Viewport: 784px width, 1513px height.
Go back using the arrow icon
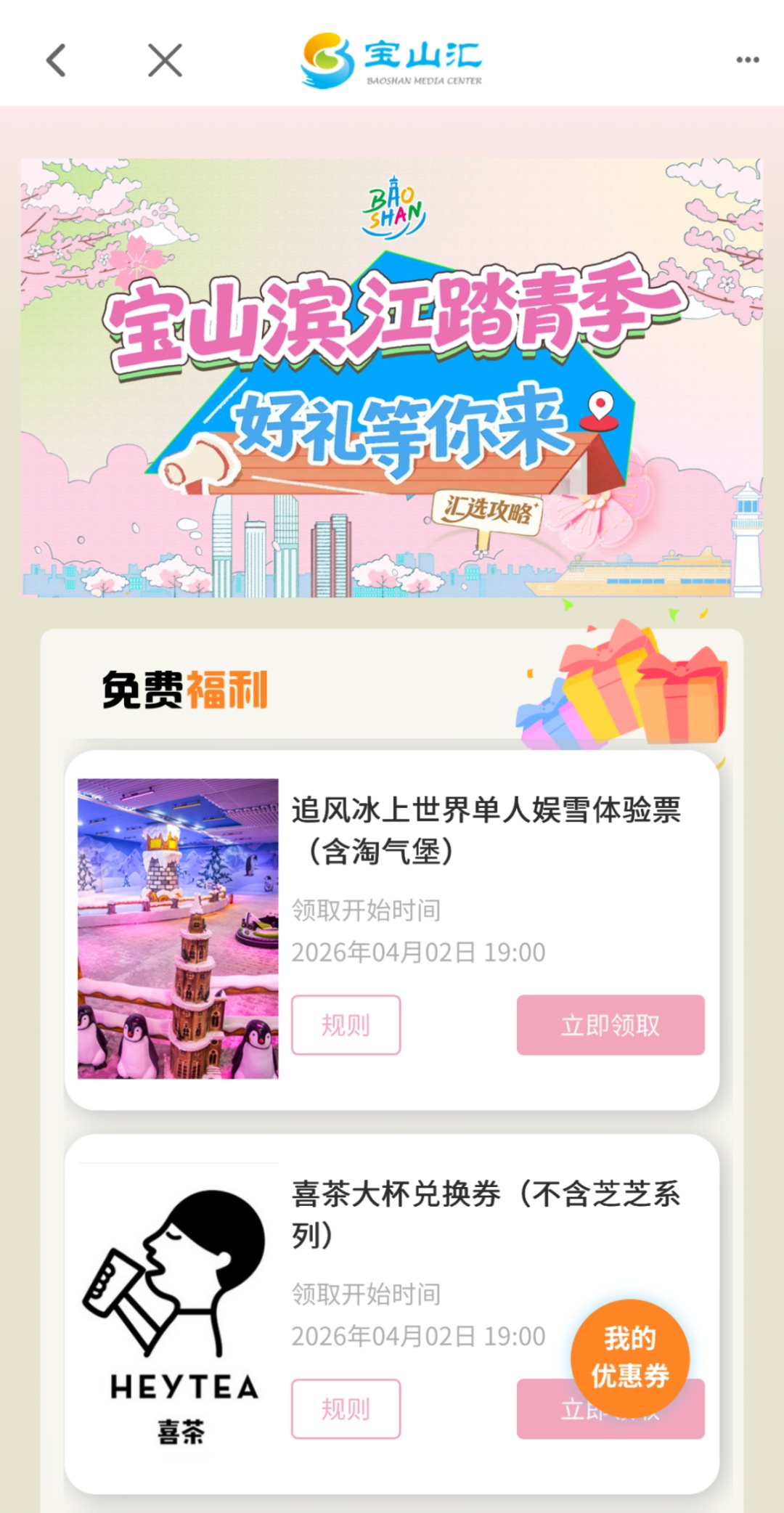57,60
